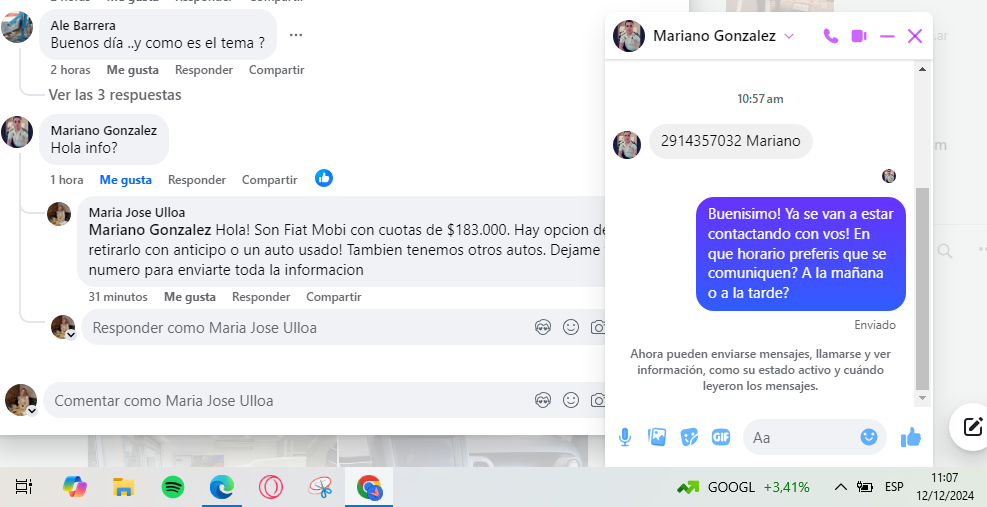The width and height of the screenshot is (987, 507).
Task: Focus the Aa message field
Action: coord(800,437)
